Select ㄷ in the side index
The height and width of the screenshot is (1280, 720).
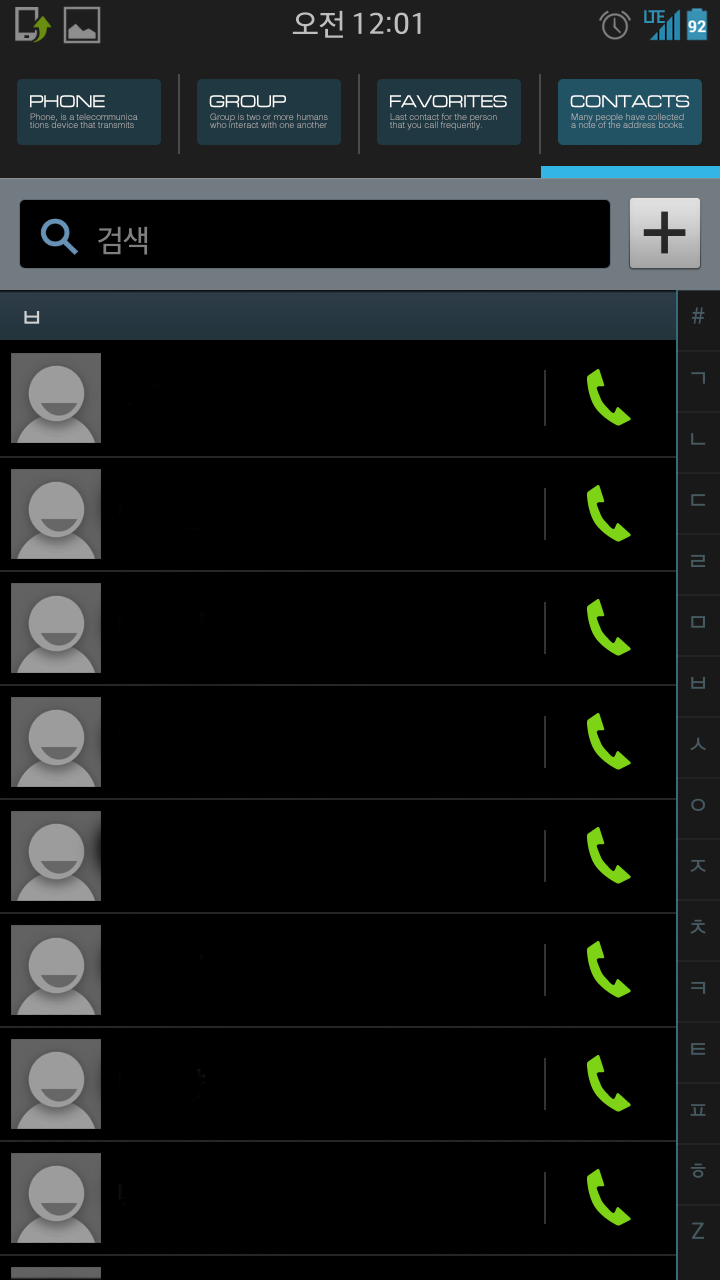pos(698,500)
